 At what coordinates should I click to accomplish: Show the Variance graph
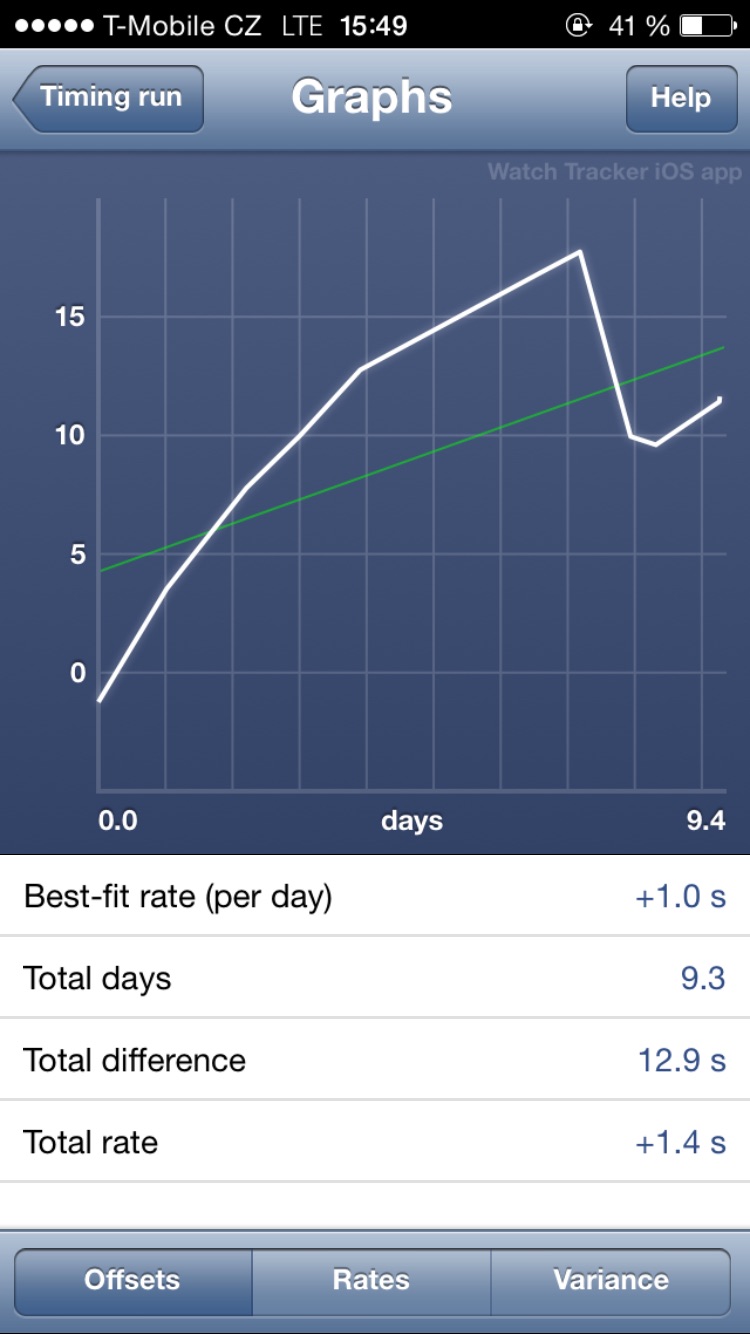tap(610, 1281)
